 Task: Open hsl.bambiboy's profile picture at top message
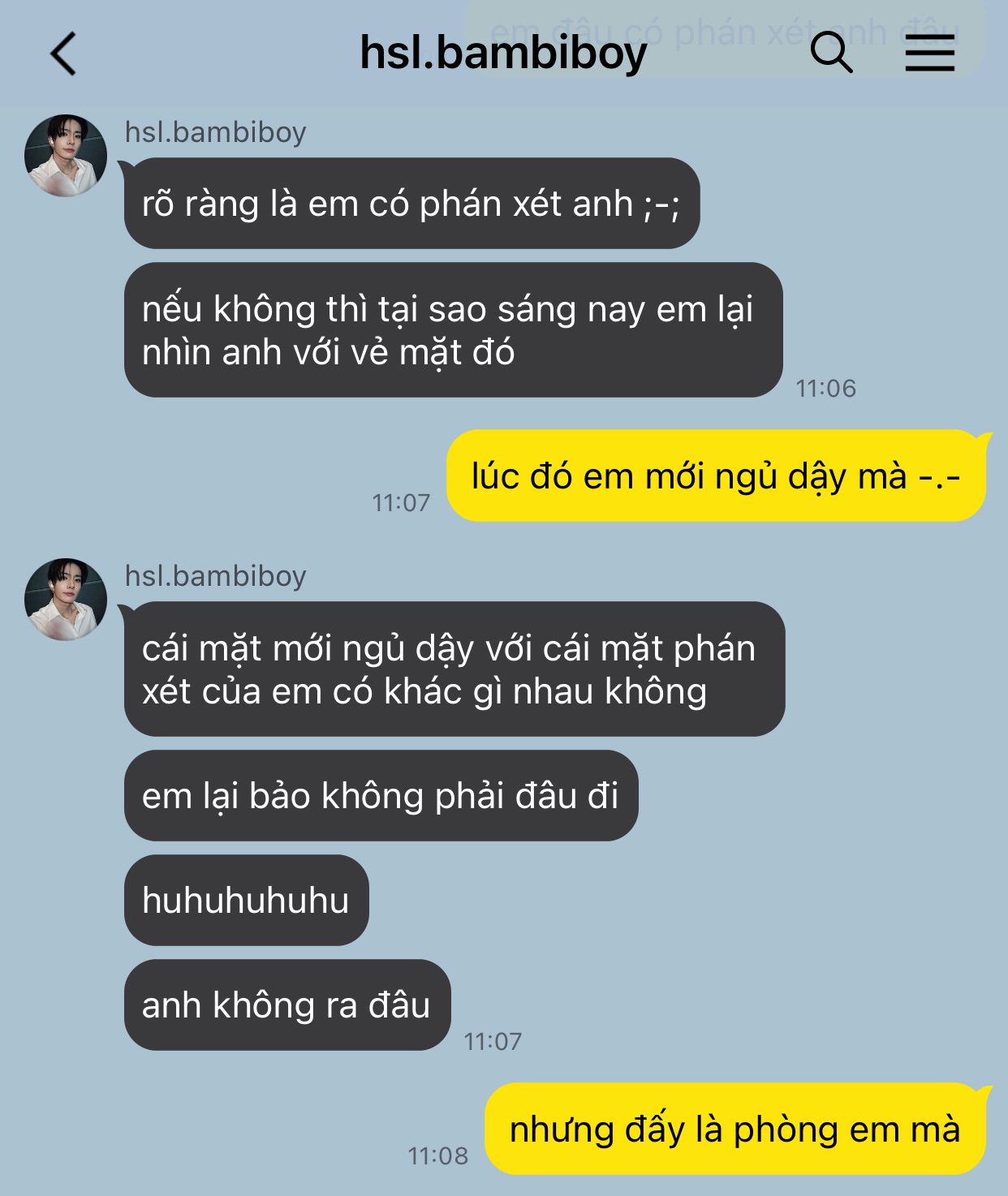[66, 156]
